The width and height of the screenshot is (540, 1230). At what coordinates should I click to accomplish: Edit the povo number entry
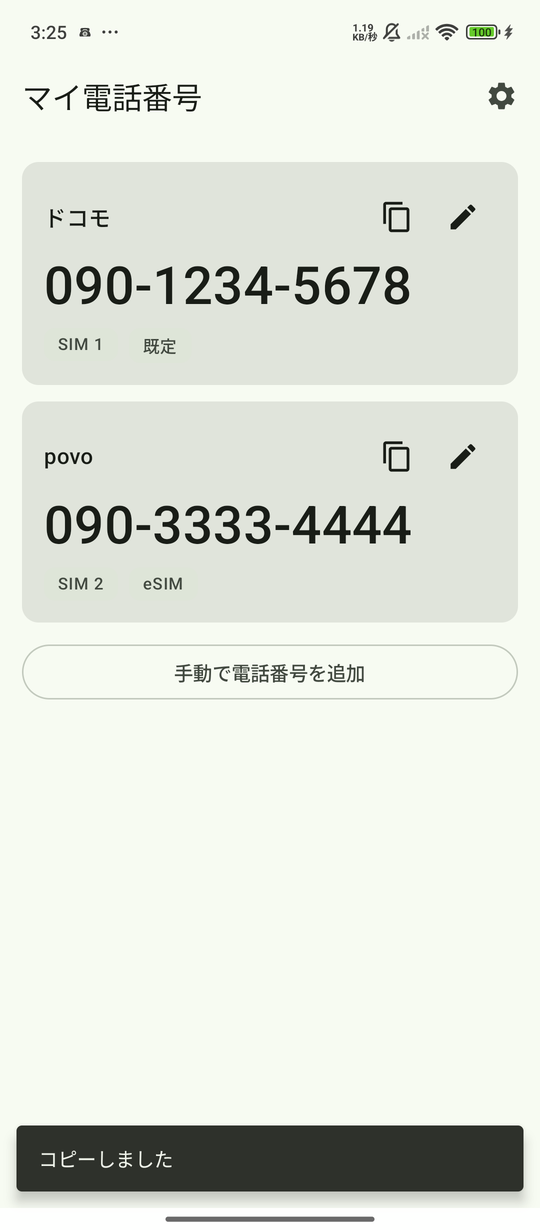(x=463, y=456)
